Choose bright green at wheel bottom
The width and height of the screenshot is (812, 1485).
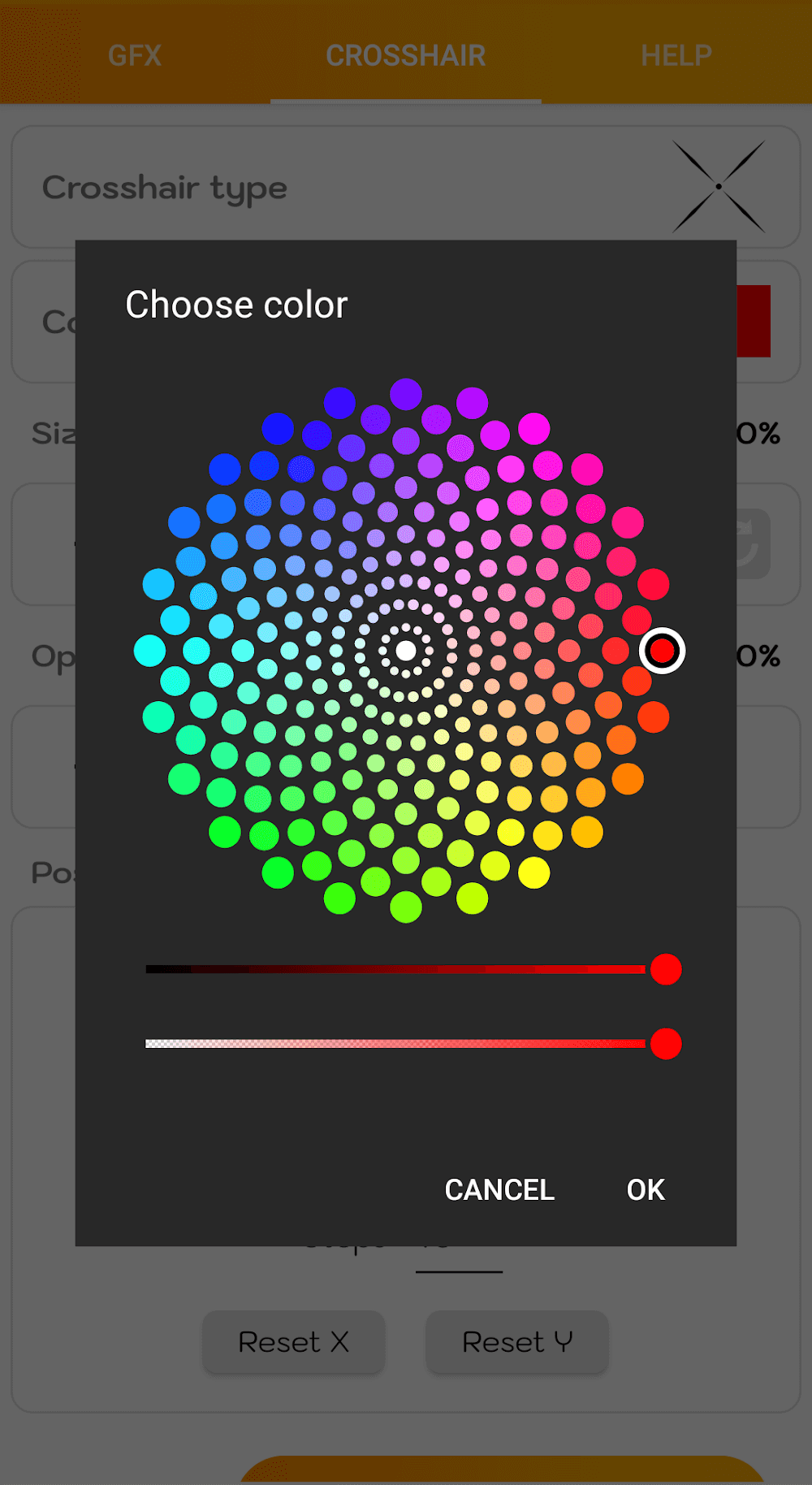point(406,907)
